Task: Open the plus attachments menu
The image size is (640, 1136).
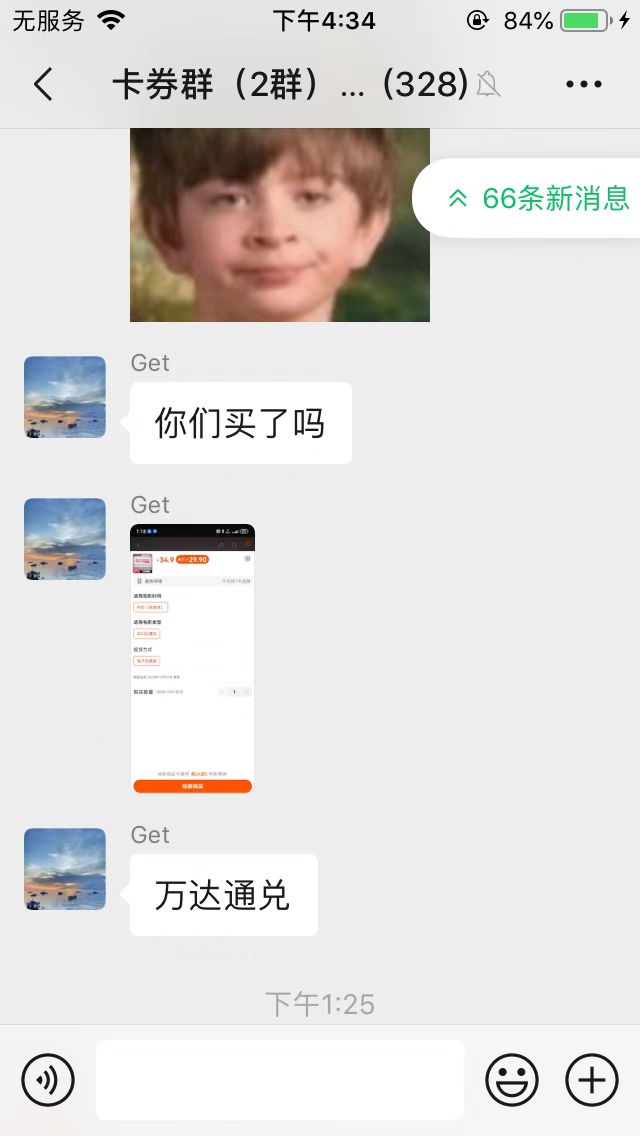Action: point(592,1079)
